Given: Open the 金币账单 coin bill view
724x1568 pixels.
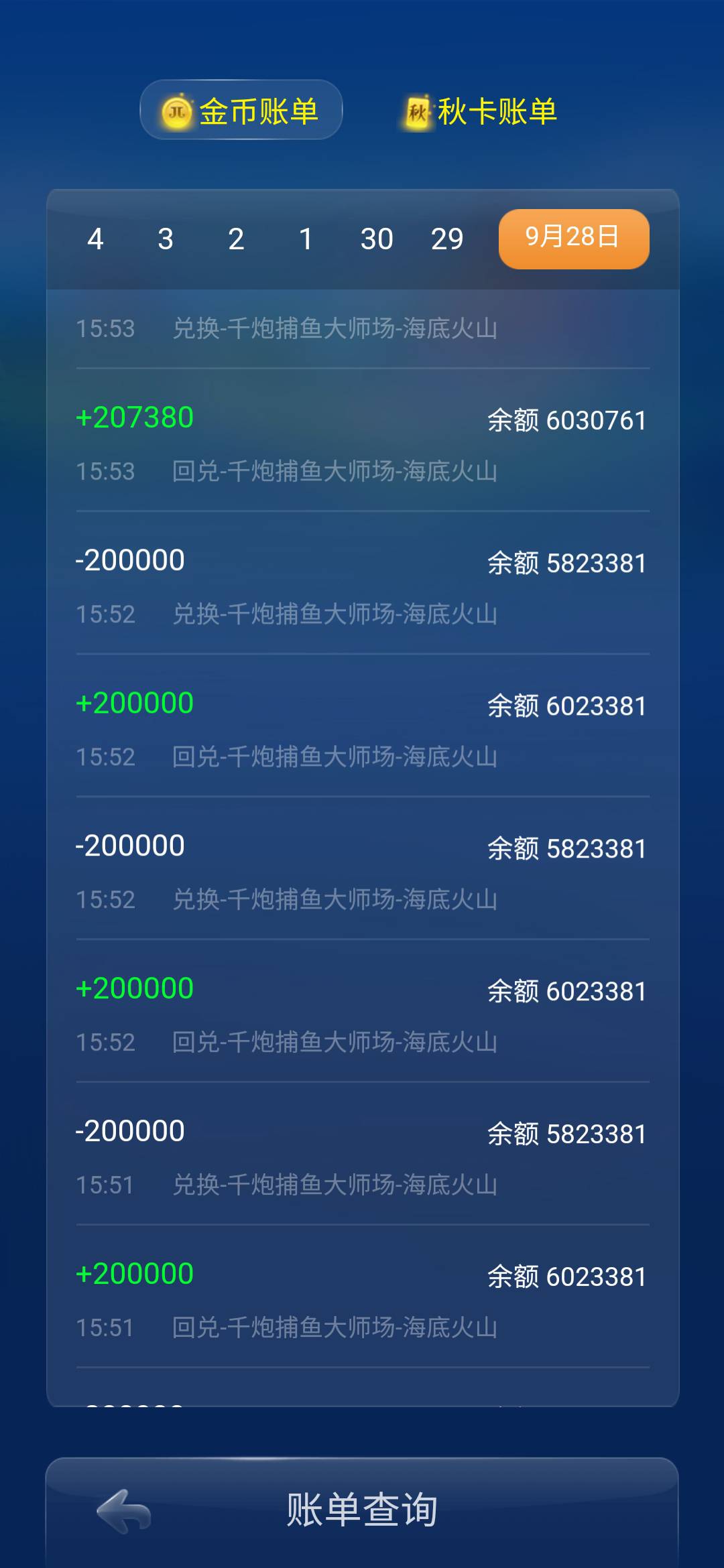Looking at the screenshot, I should [x=241, y=111].
